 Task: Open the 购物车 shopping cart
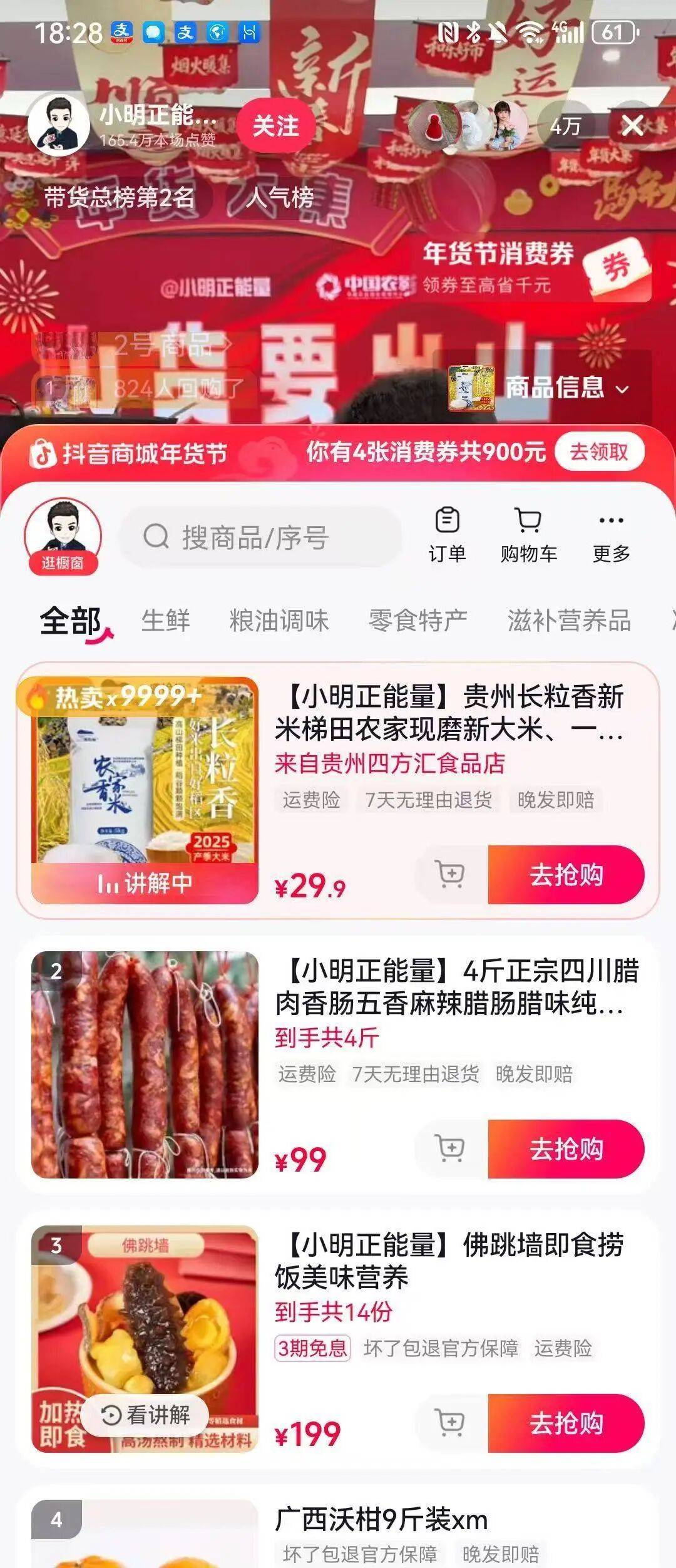coord(528,535)
